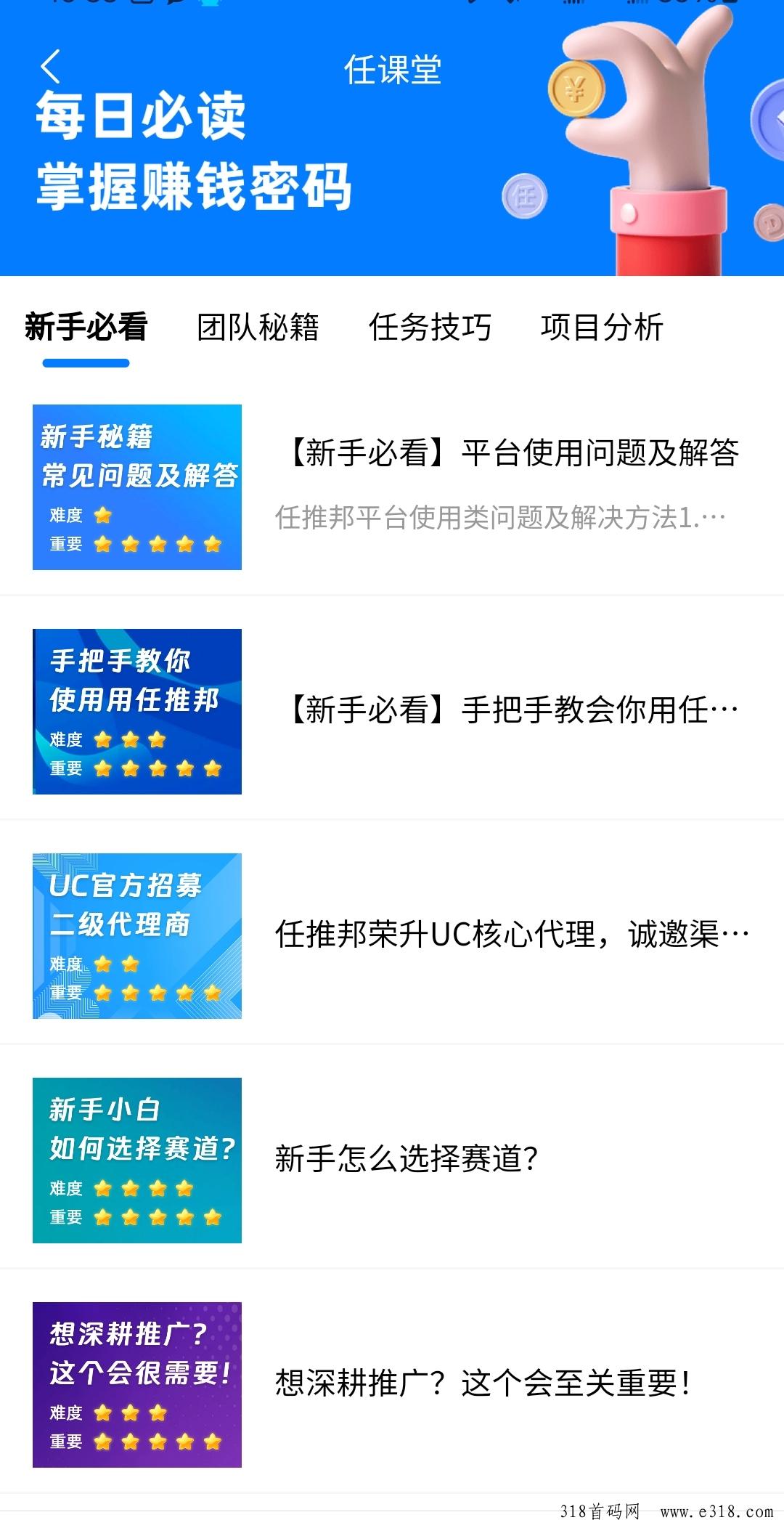Go back using the top-left arrow
Screen dimensions: 784x1520
(51, 67)
